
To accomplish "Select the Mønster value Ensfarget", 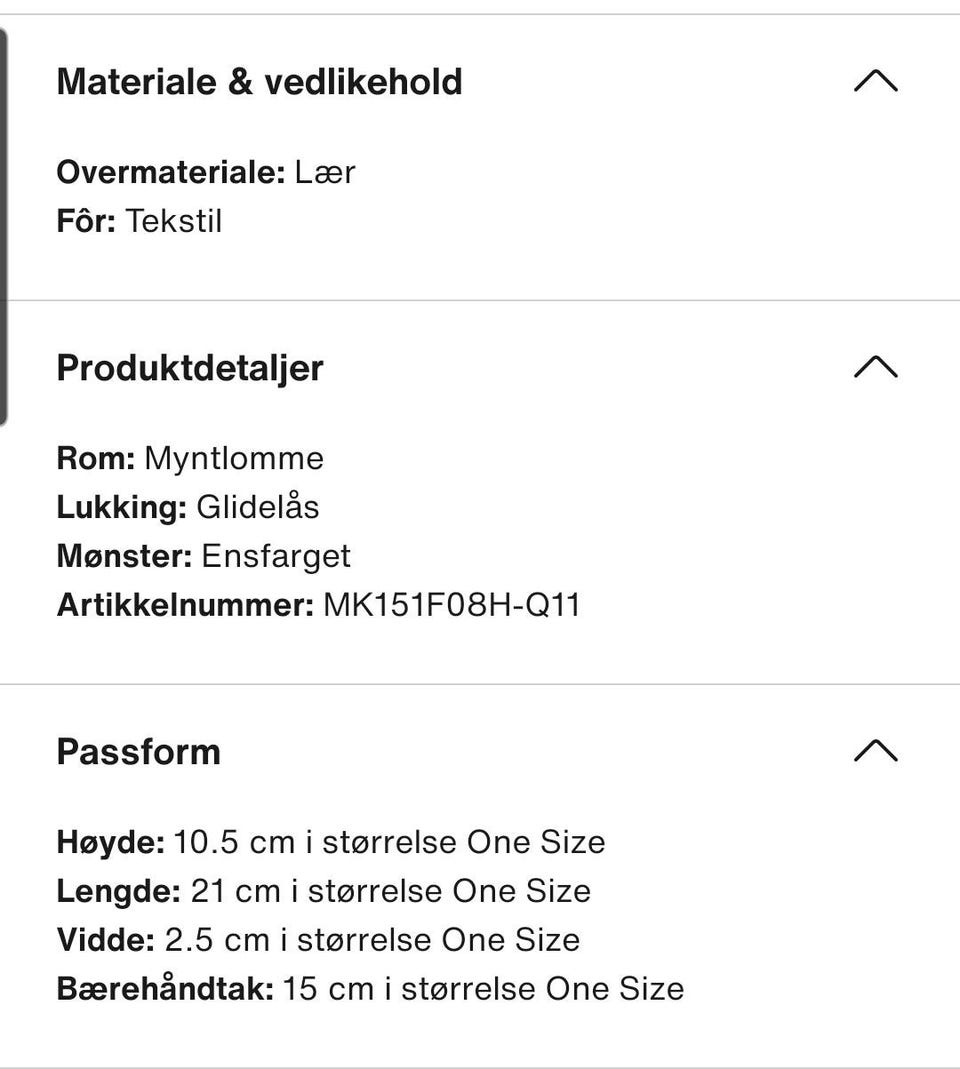I will click(277, 556).
